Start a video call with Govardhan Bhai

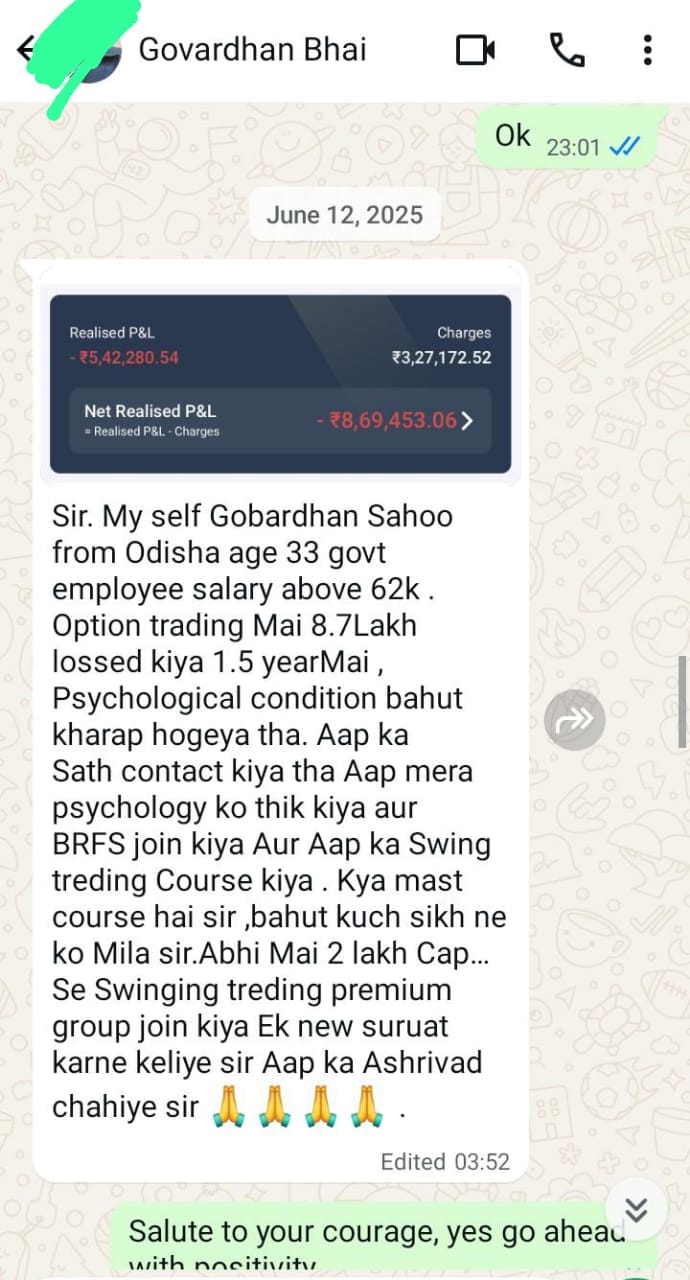476,50
